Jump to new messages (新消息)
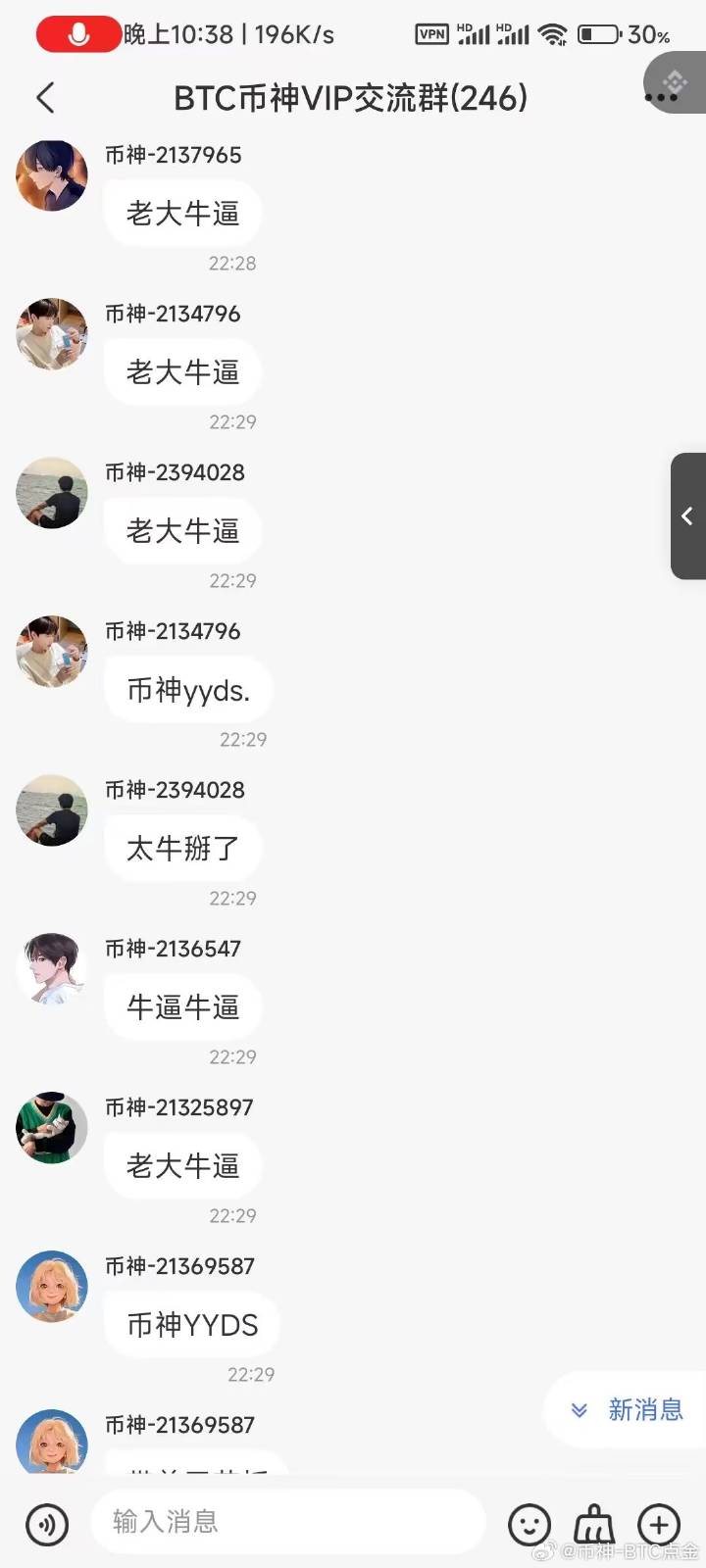This screenshot has width=706, height=1568. 627,1410
